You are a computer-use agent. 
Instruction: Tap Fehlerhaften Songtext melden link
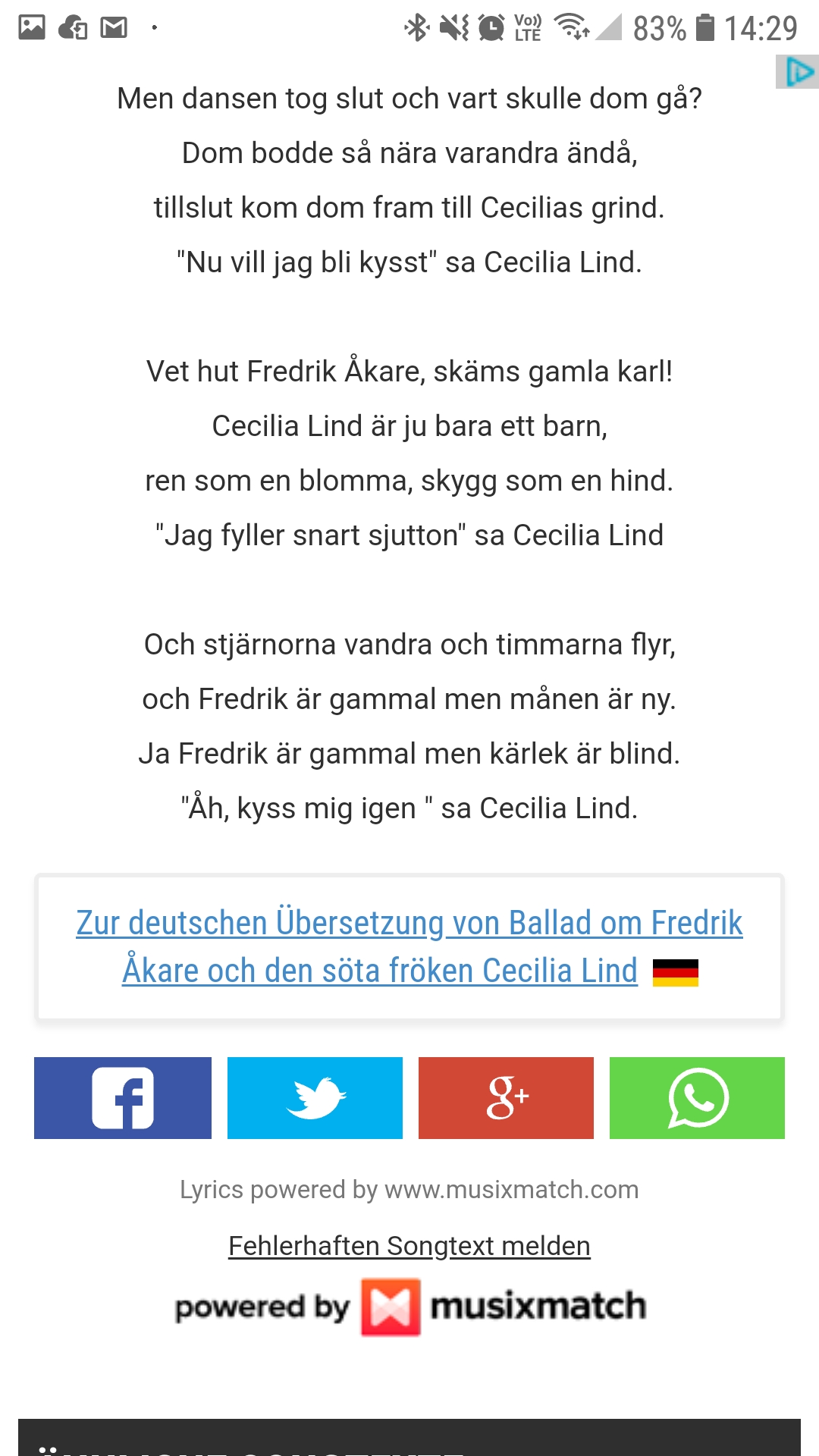click(x=409, y=1246)
